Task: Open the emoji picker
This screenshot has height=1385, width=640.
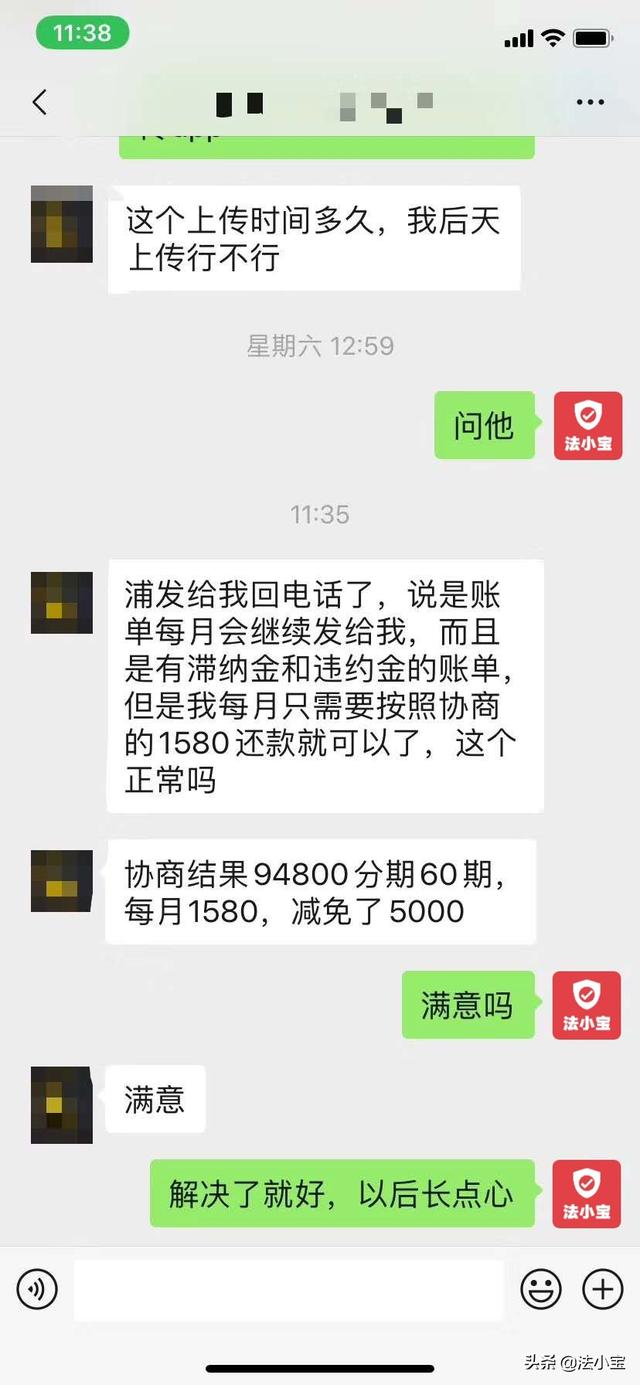Action: click(x=541, y=1290)
